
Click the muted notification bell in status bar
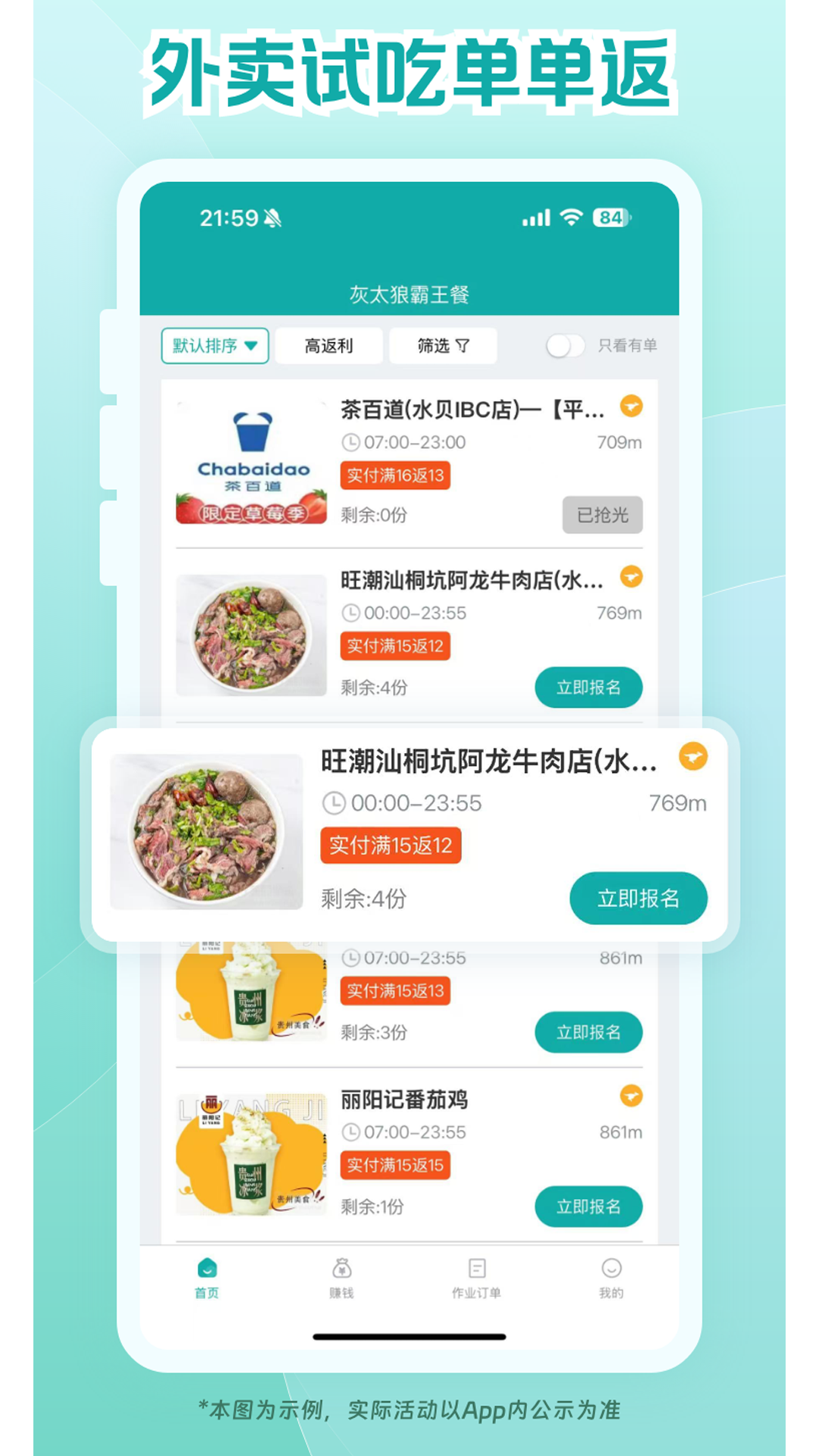(x=273, y=218)
